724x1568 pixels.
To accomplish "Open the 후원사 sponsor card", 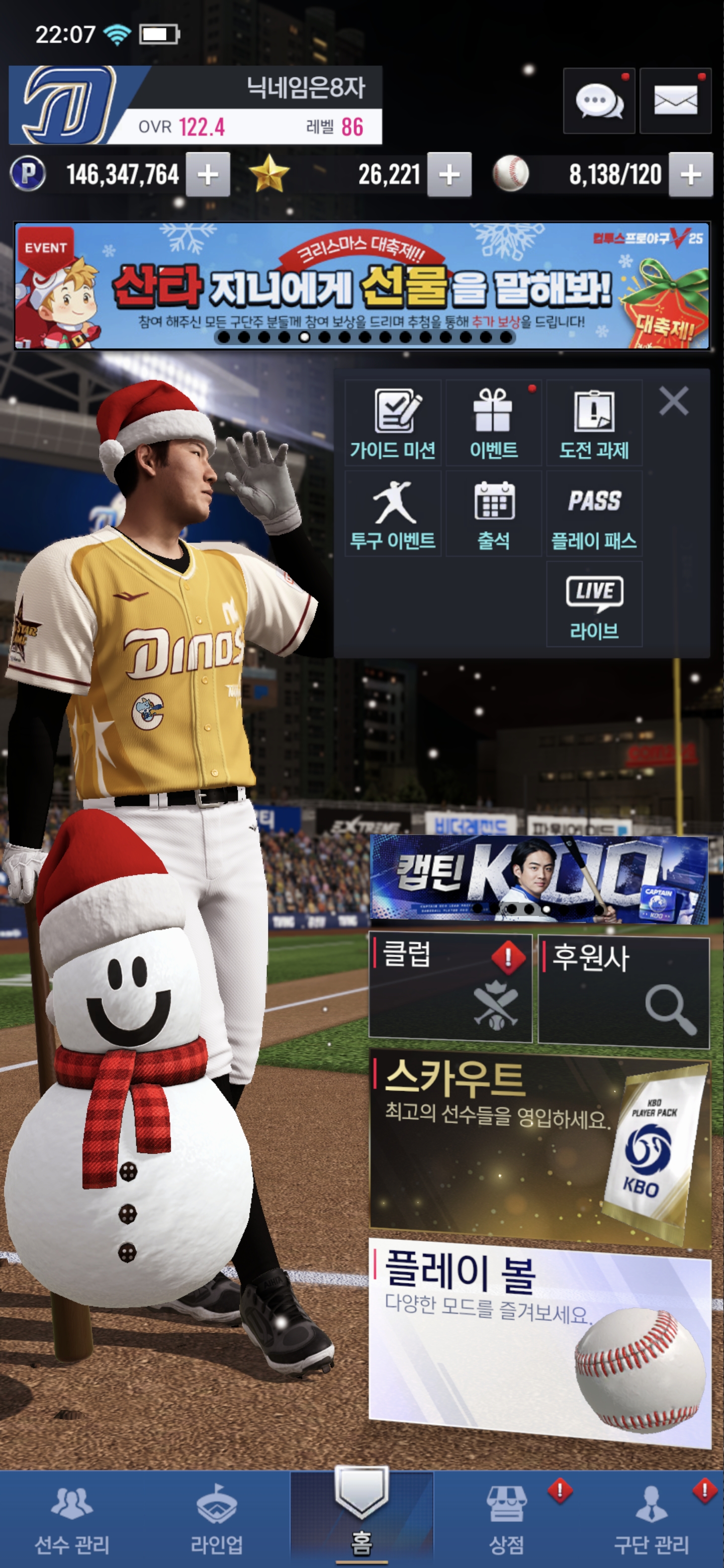I will (x=623, y=991).
